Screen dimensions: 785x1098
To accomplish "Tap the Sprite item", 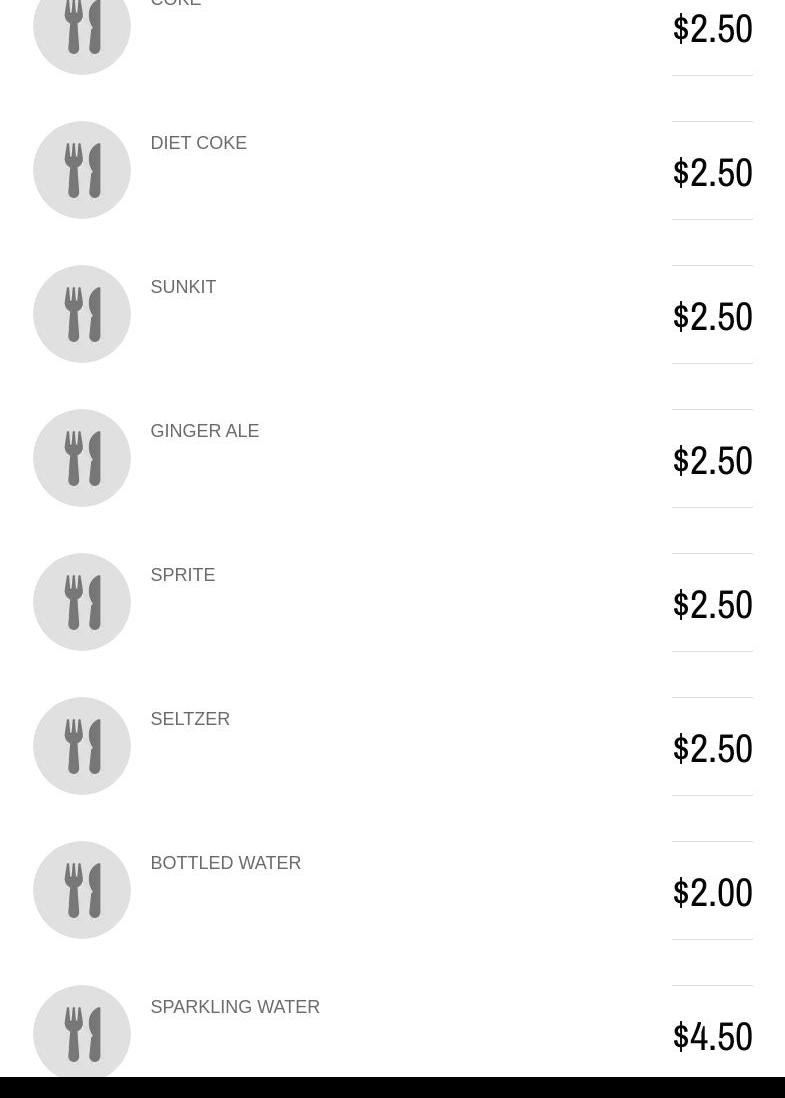I will click(x=182, y=576).
